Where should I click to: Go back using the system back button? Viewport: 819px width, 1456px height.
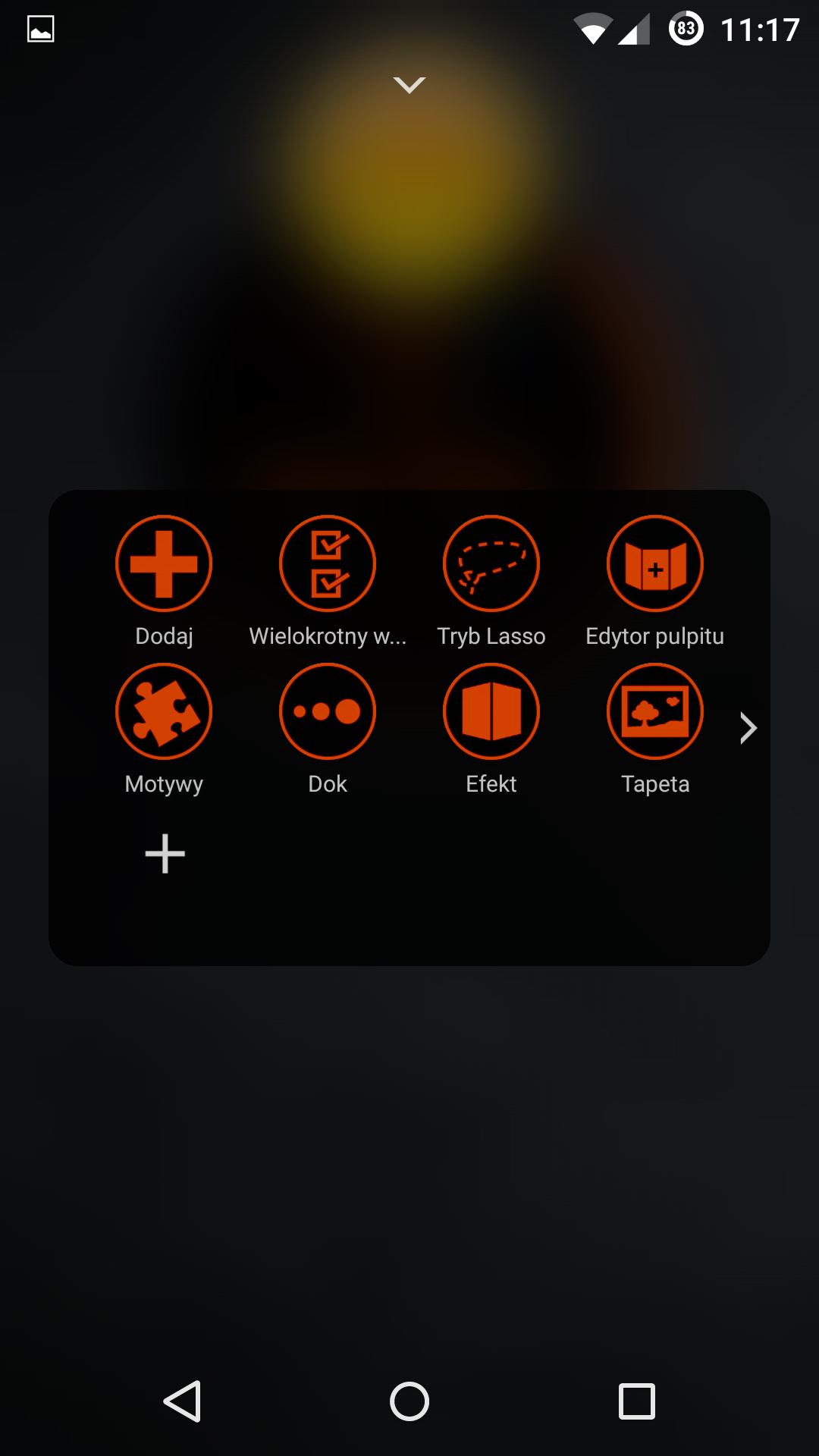(x=182, y=1401)
